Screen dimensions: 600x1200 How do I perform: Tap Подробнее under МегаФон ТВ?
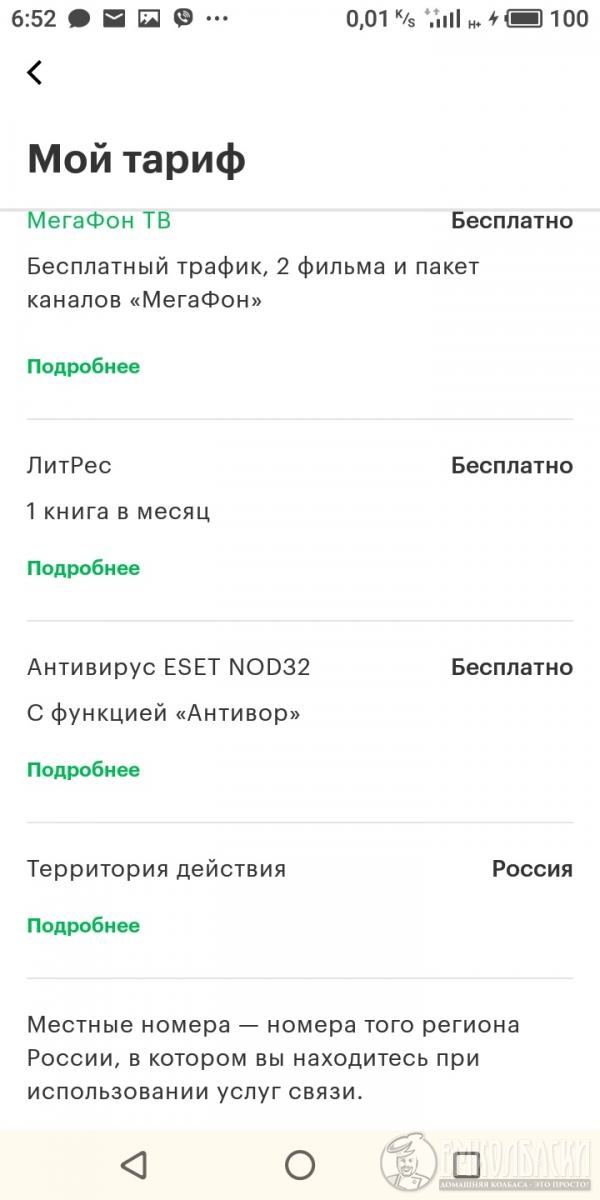click(83, 366)
